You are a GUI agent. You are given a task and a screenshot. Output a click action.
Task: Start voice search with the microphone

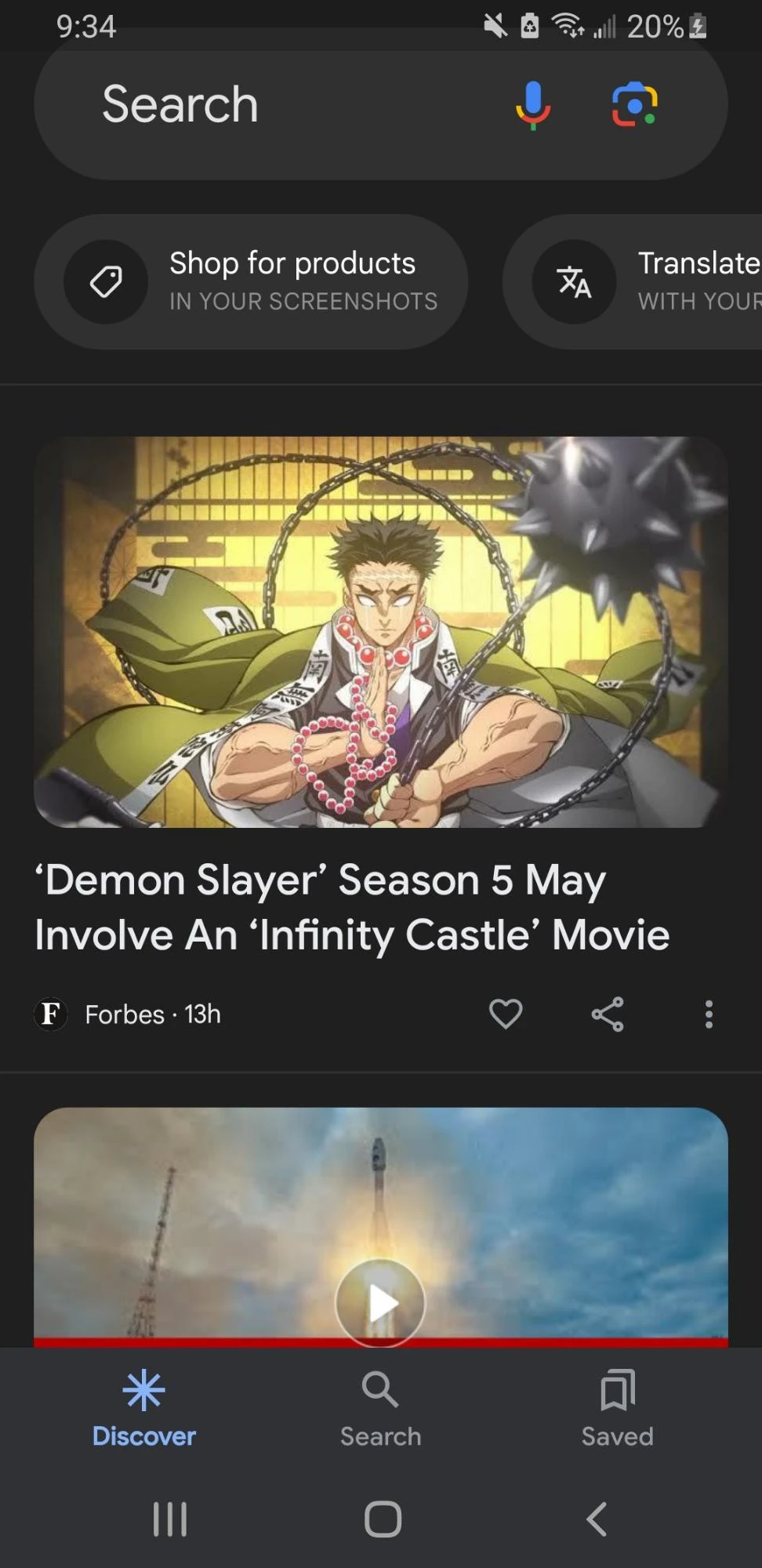pyautogui.click(x=533, y=104)
